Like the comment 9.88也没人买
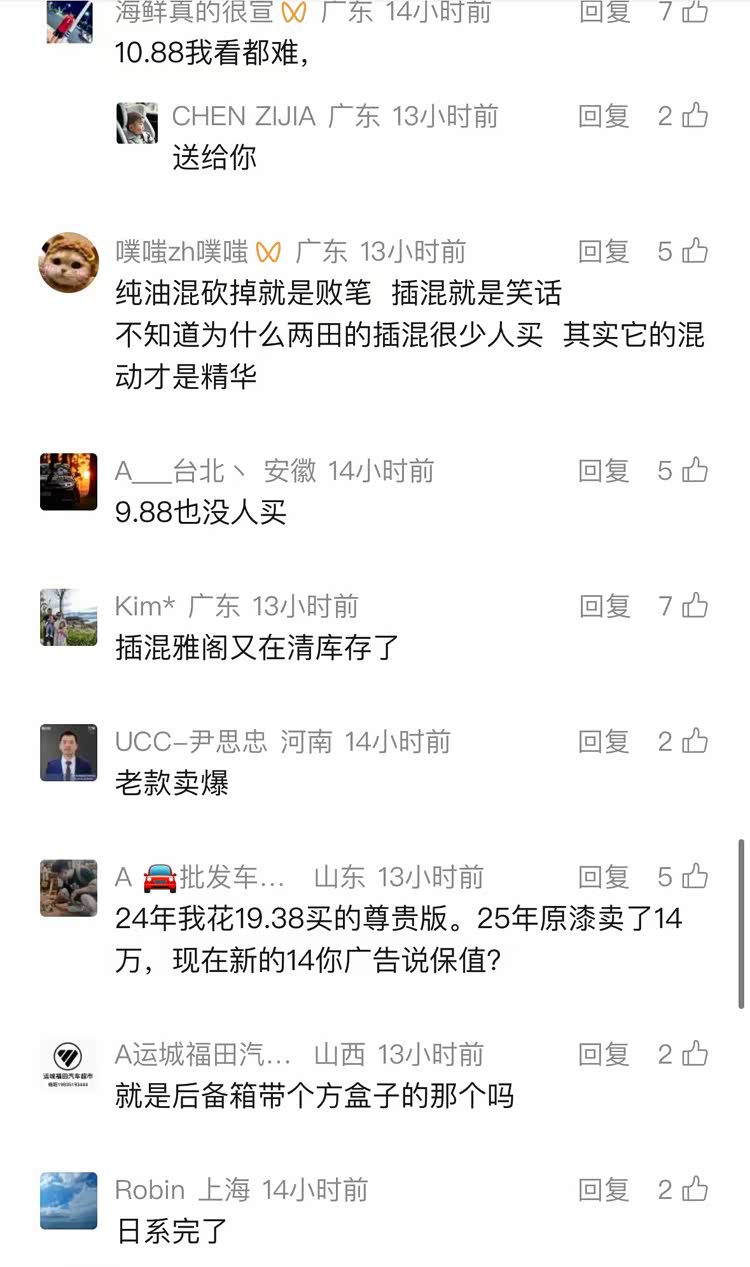Viewport: 750px width, 1267px height. 695,470
